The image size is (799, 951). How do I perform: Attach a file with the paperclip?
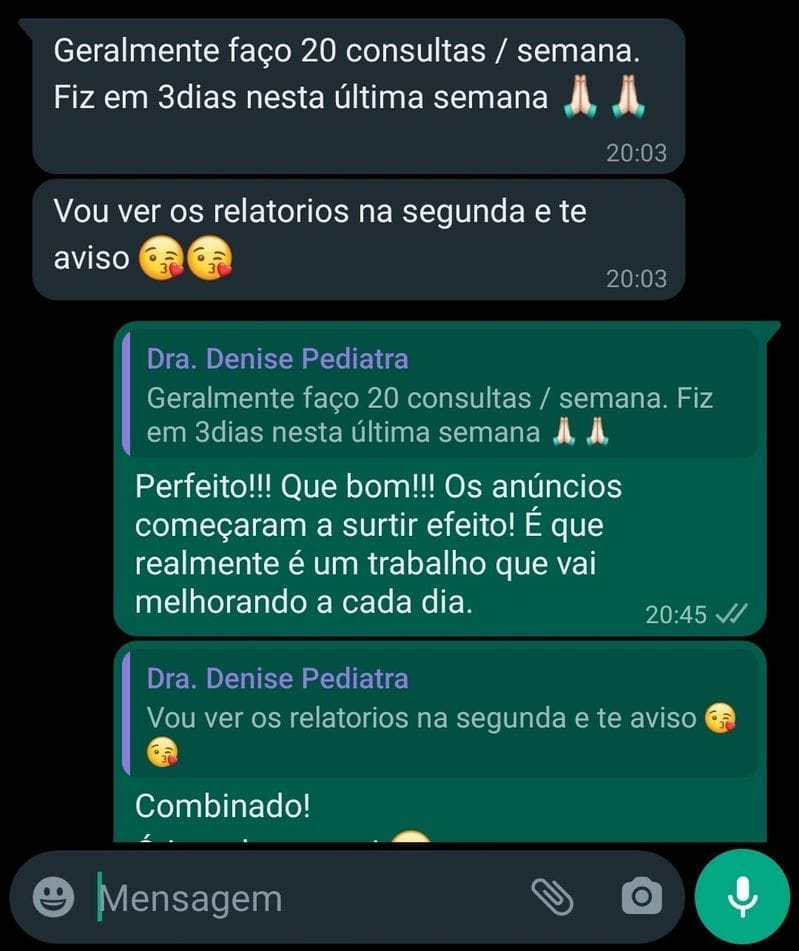551,897
